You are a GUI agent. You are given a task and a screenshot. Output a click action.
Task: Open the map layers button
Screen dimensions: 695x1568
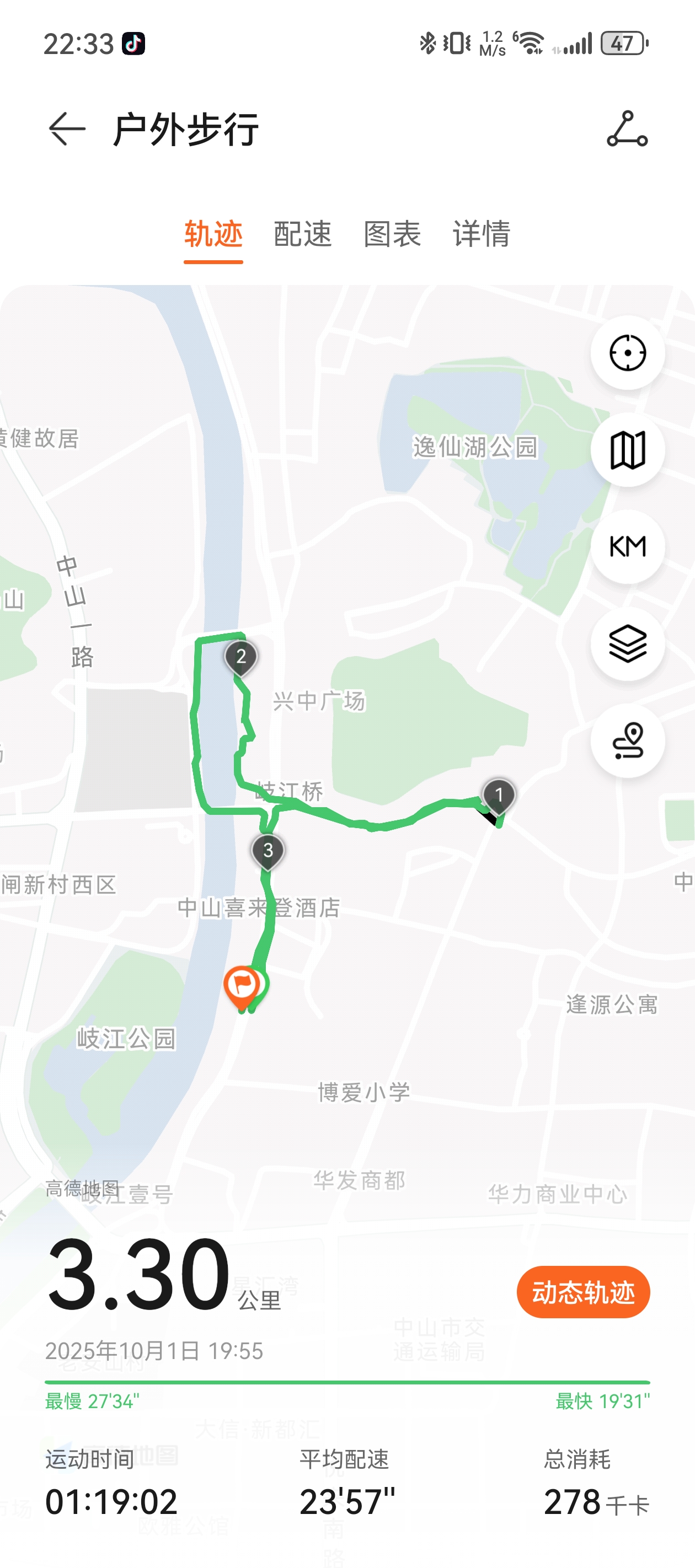(627, 643)
